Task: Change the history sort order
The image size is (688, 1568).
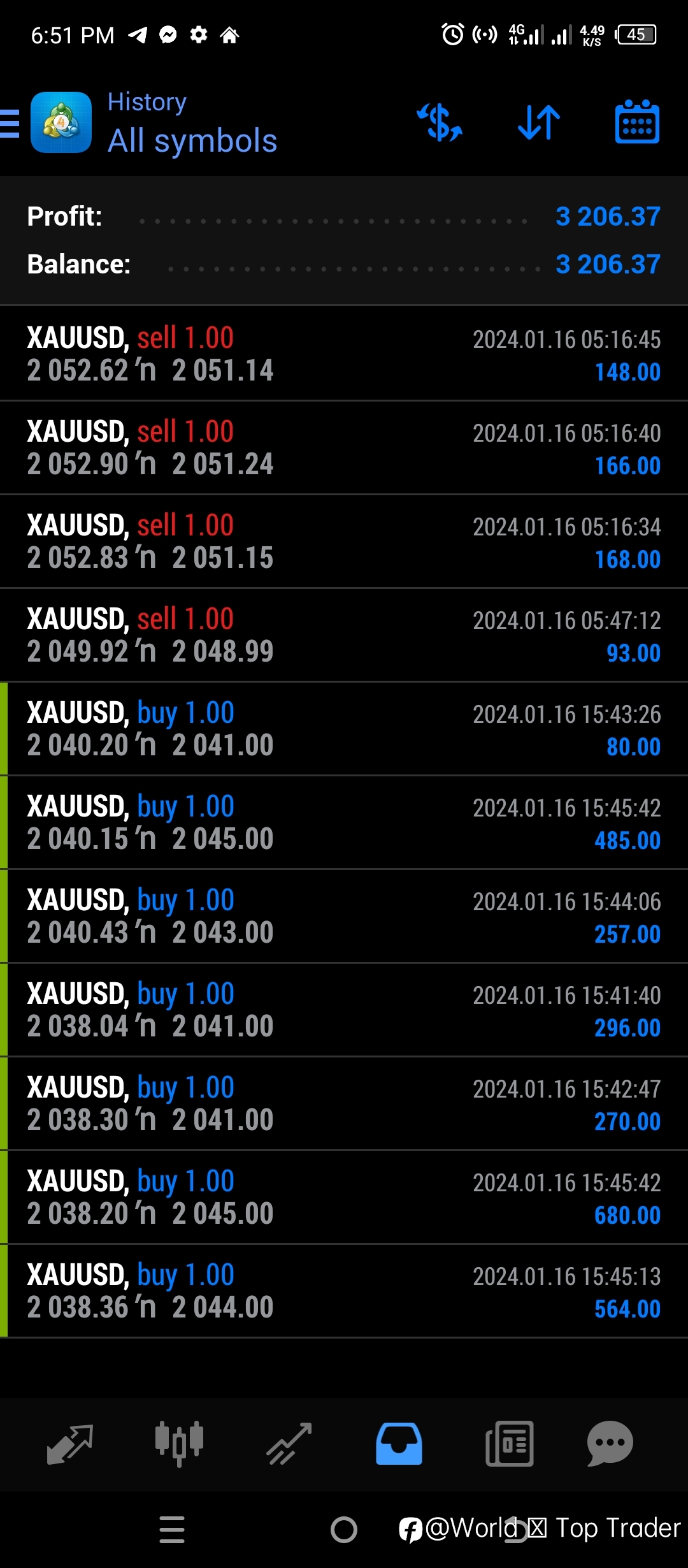Action: pos(539,122)
